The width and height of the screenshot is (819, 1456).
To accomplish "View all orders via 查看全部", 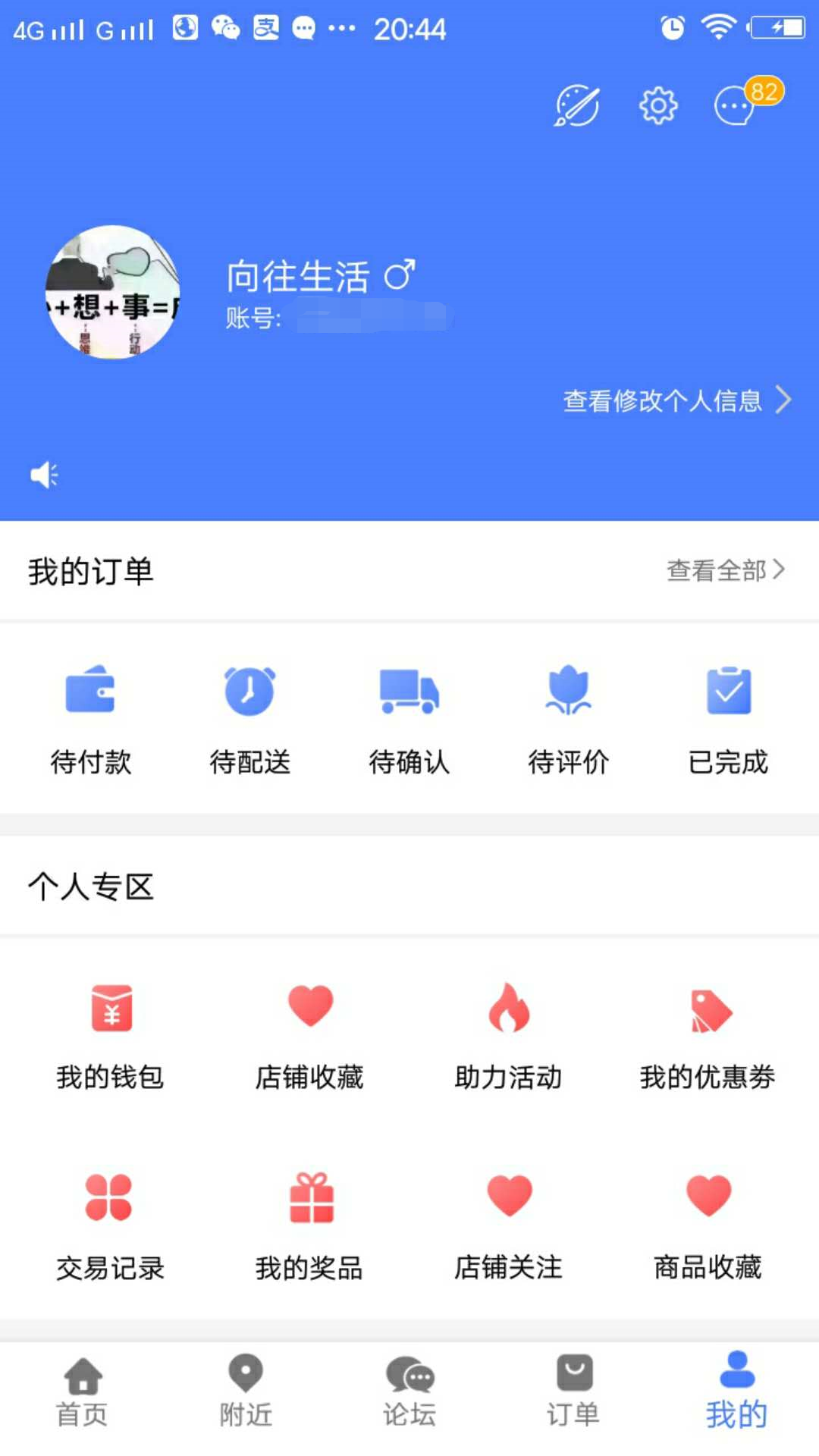I will coord(725,570).
